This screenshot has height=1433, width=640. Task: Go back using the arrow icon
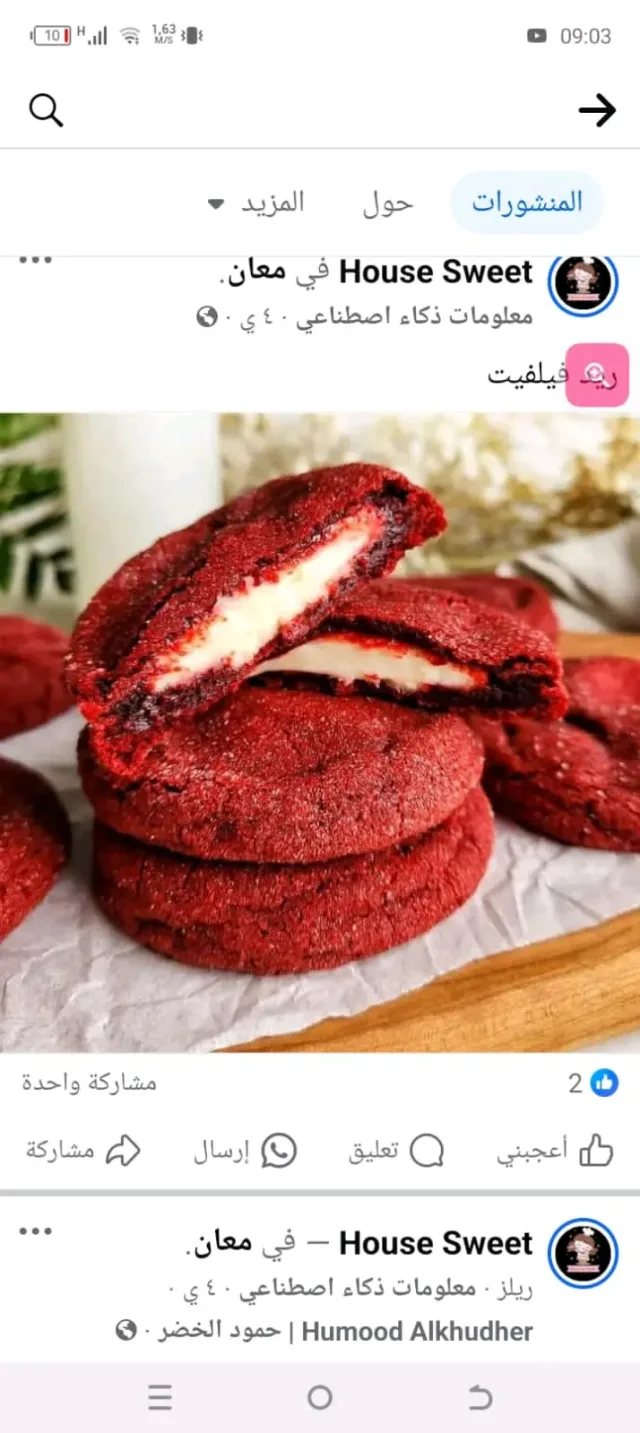pyautogui.click(x=597, y=111)
